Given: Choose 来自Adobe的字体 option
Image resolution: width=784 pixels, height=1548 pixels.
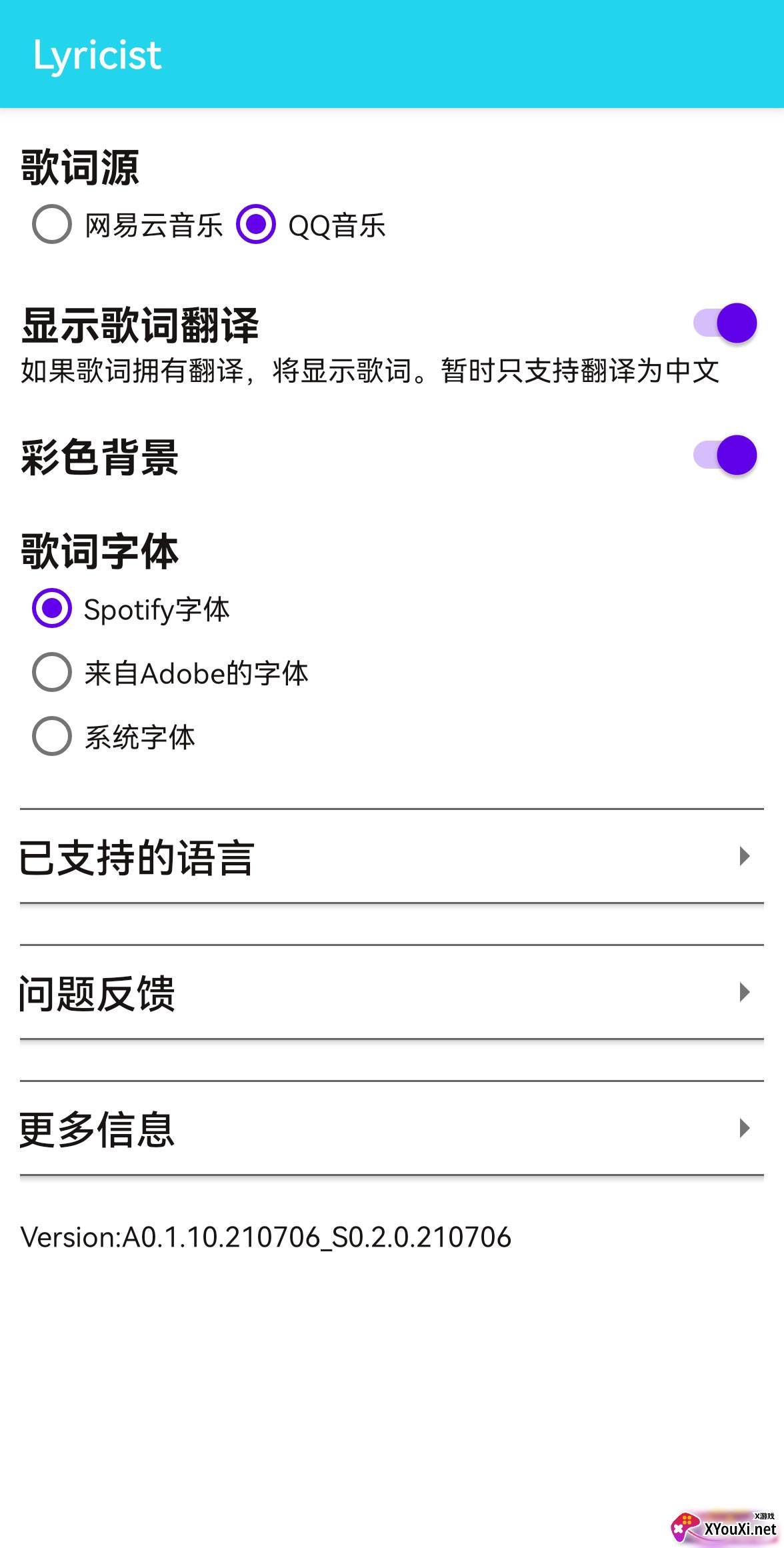Looking at the screenshot, I should pos(170,673).
